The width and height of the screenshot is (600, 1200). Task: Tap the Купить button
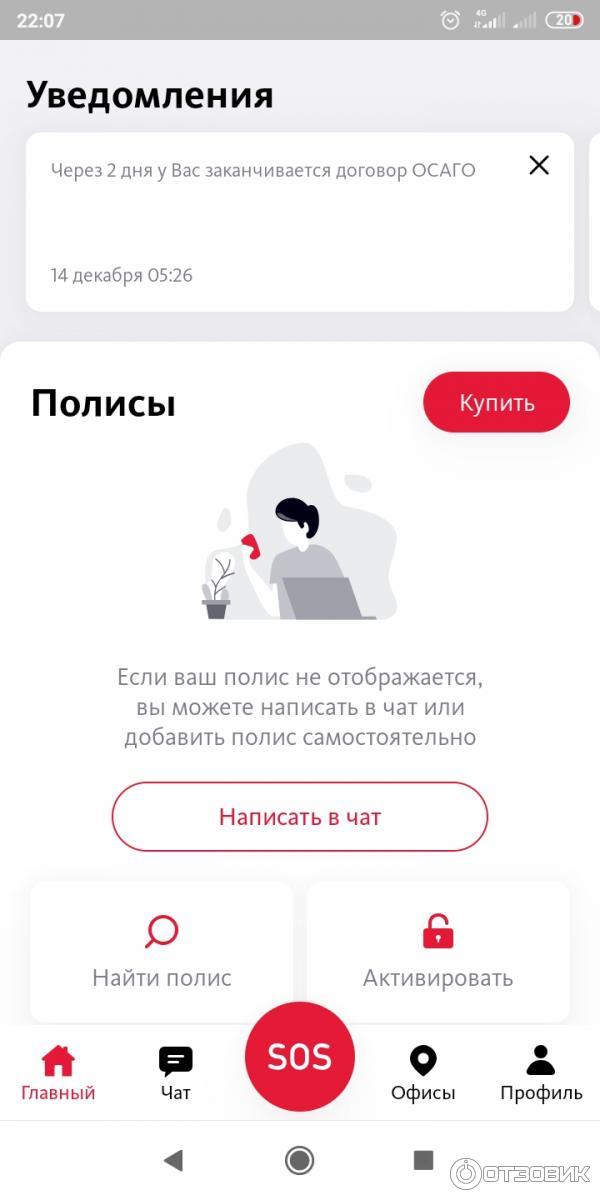click(x=496, y=403)
